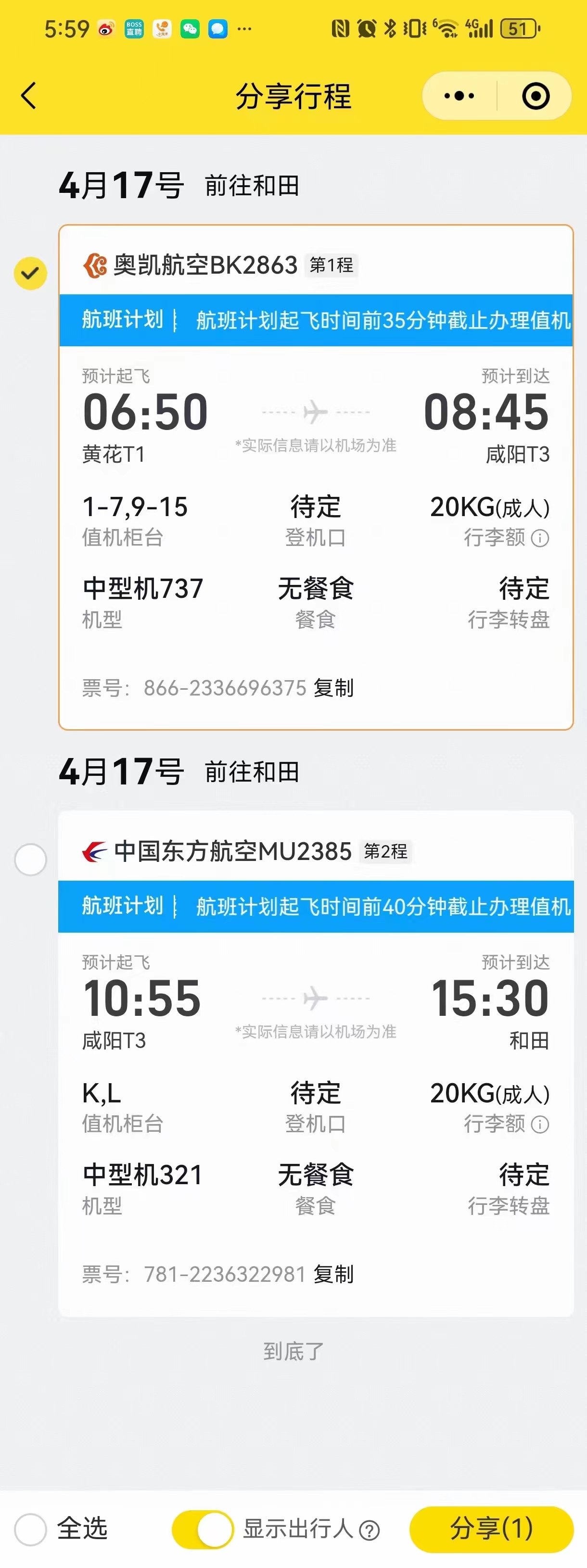Copy ticket number 781-2236322981
587x1568 pixels.
point(333,1274)
